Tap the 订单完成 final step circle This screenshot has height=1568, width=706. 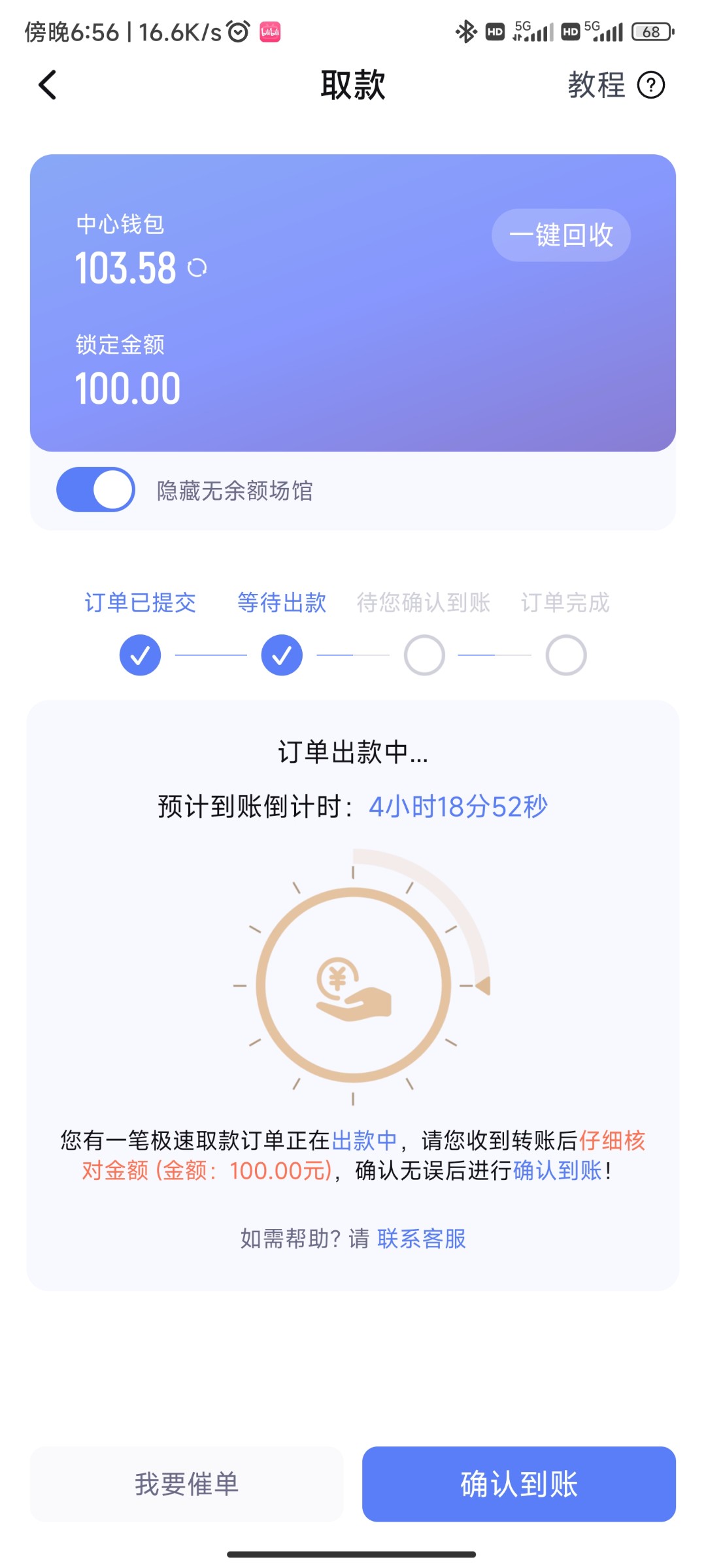point(565,654)
